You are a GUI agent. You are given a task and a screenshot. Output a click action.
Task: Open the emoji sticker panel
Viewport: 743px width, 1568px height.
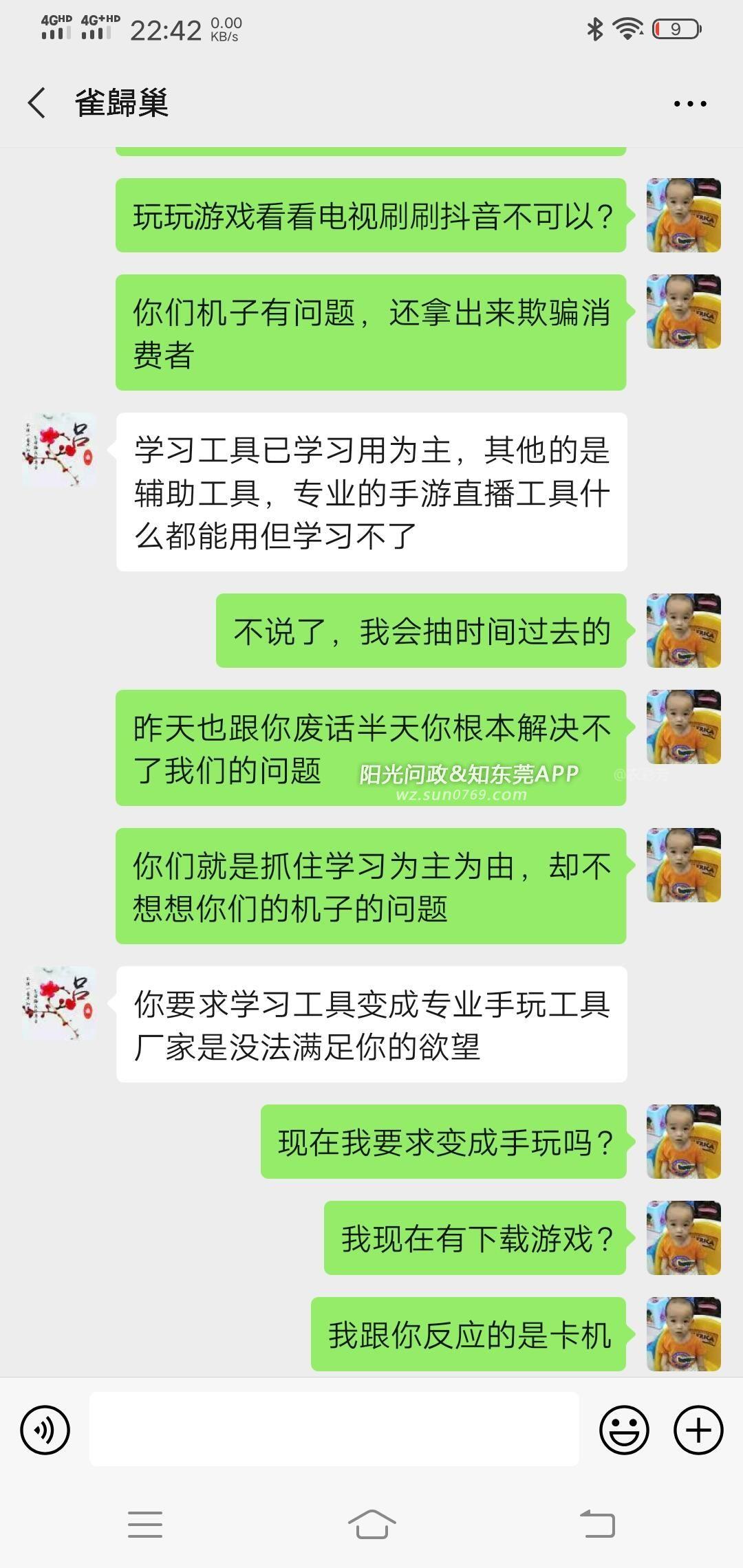pyautogui.click(x=624, y=1430)
